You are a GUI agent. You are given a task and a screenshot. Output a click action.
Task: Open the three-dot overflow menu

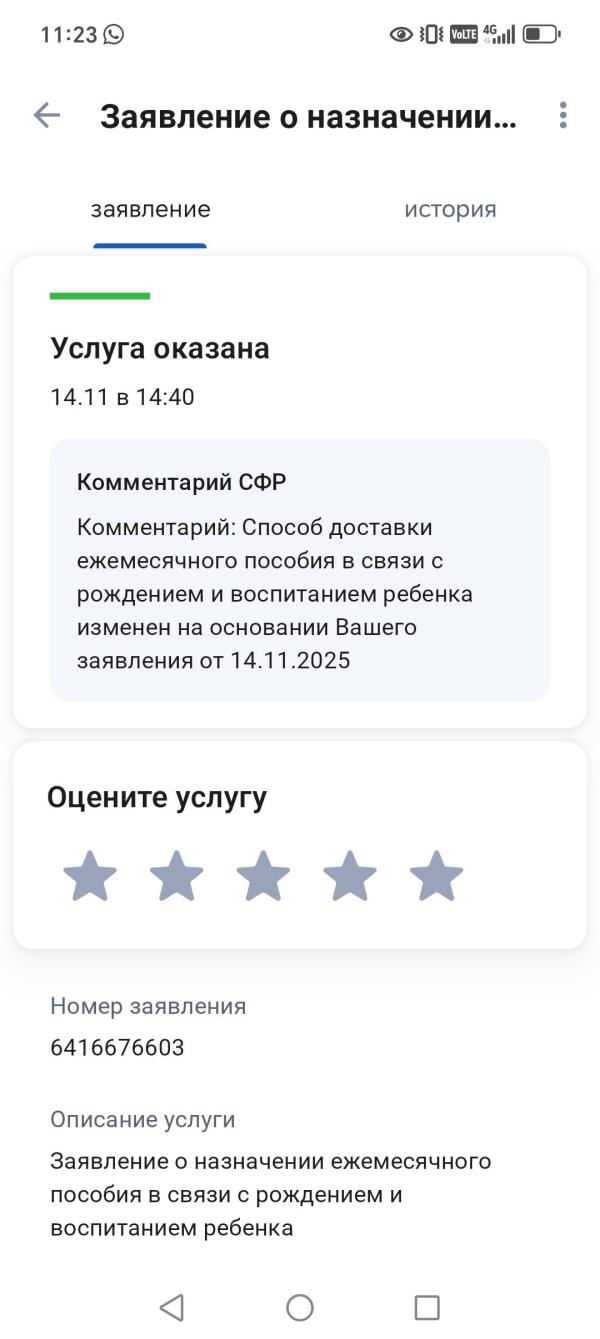[x=563, y=116]
